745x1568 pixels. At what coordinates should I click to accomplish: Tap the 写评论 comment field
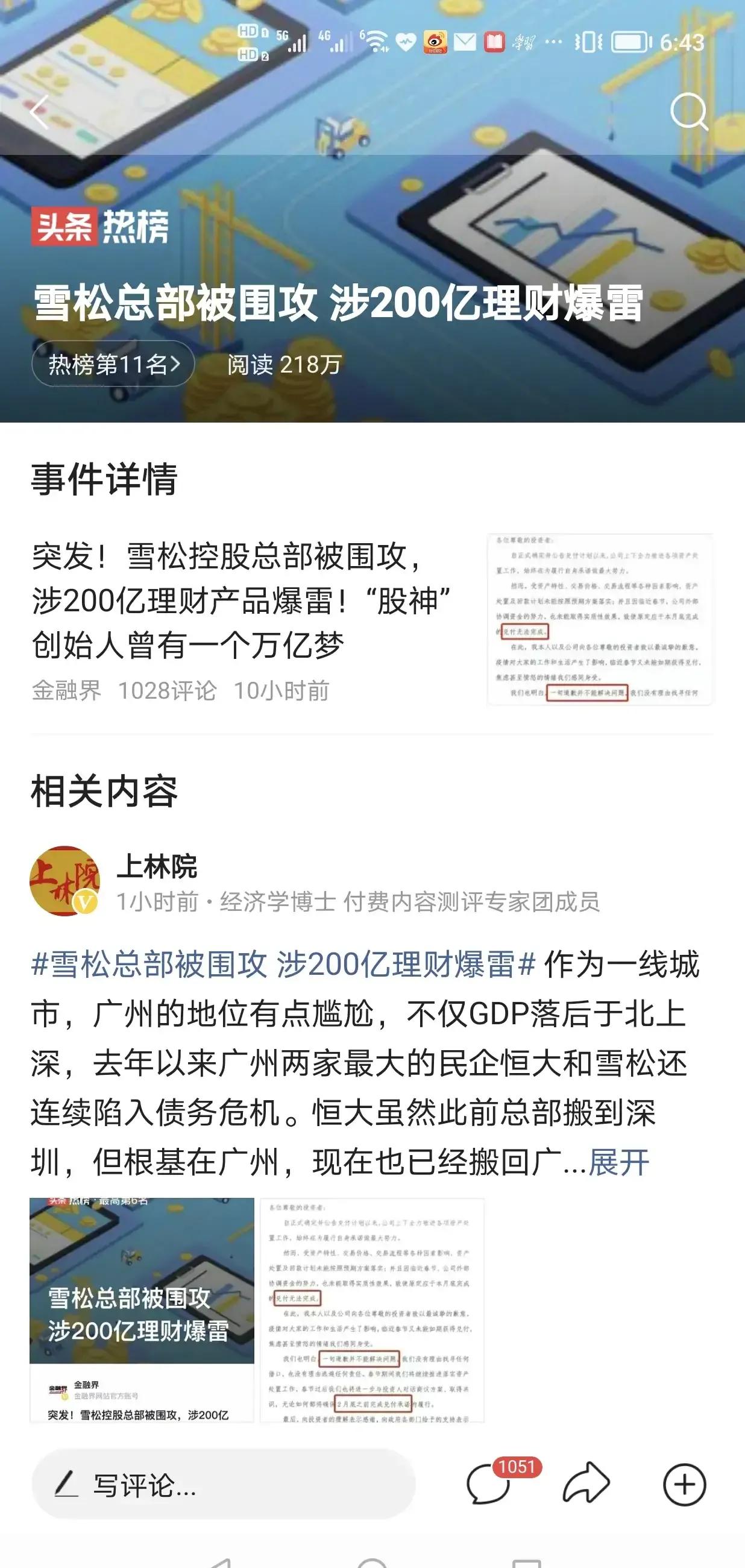click(224, 1485)
